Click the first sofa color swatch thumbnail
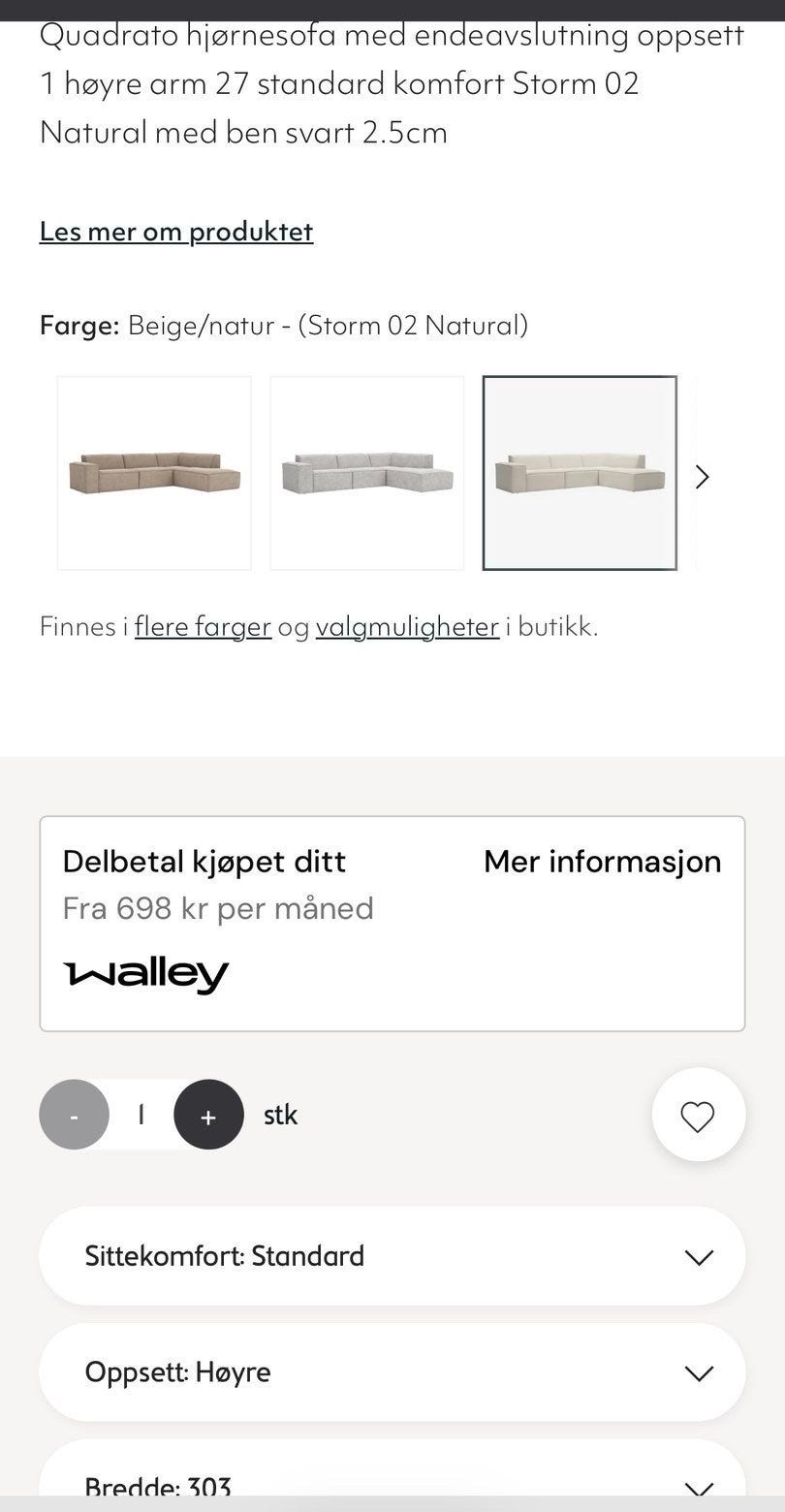 coord(154,473)
